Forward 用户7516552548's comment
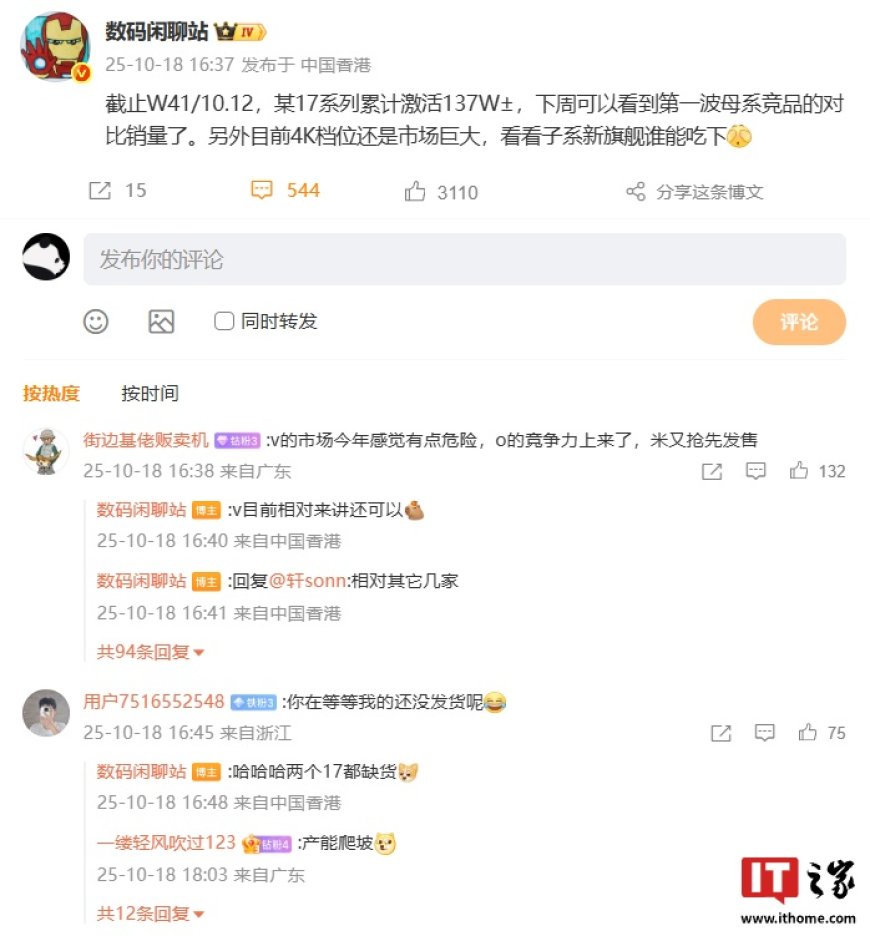The height and width of the screenshot is (936, 870). [720, 733]
